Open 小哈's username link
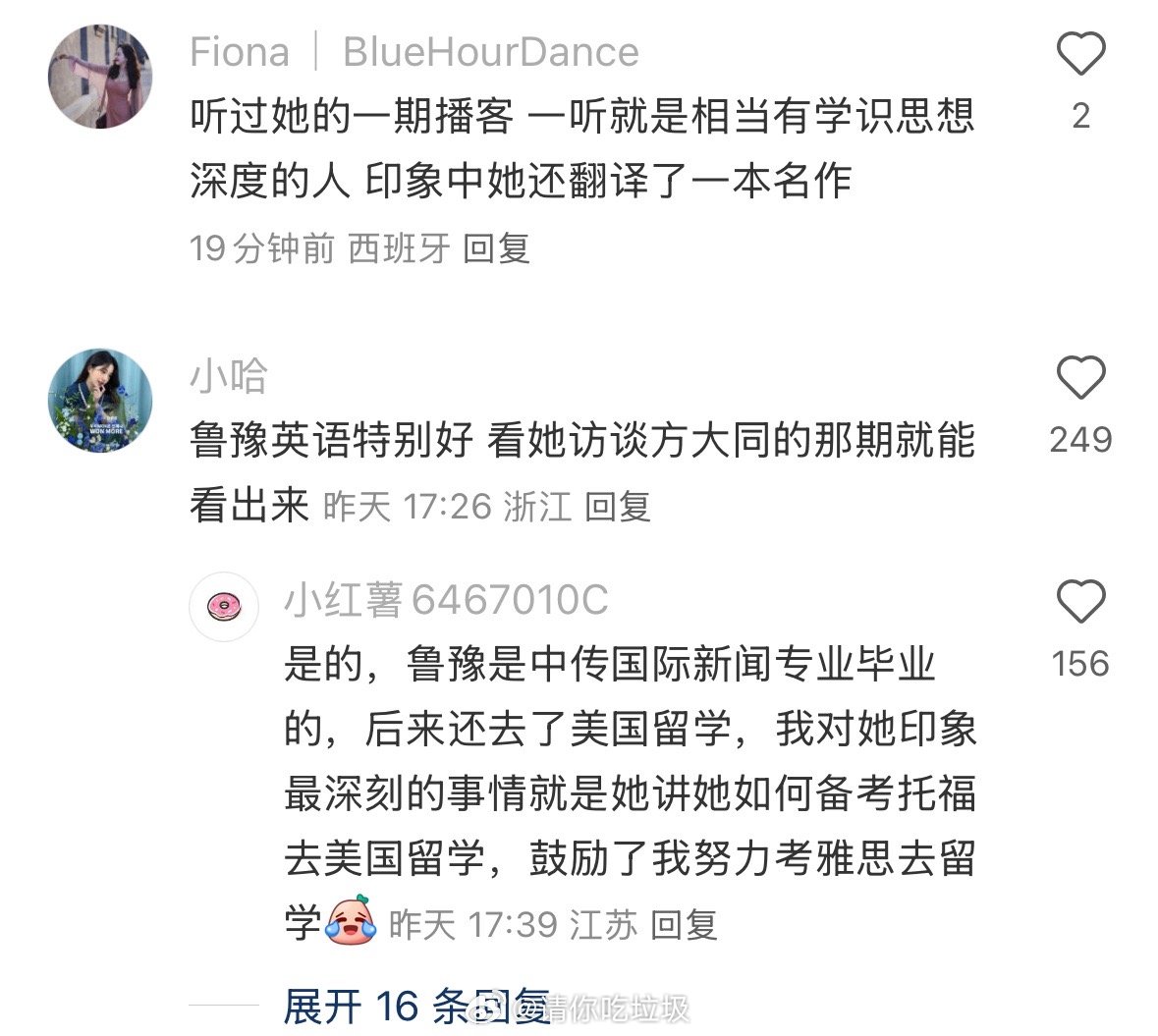This screenshot has width=1158, height=1036. click(228, 377)
